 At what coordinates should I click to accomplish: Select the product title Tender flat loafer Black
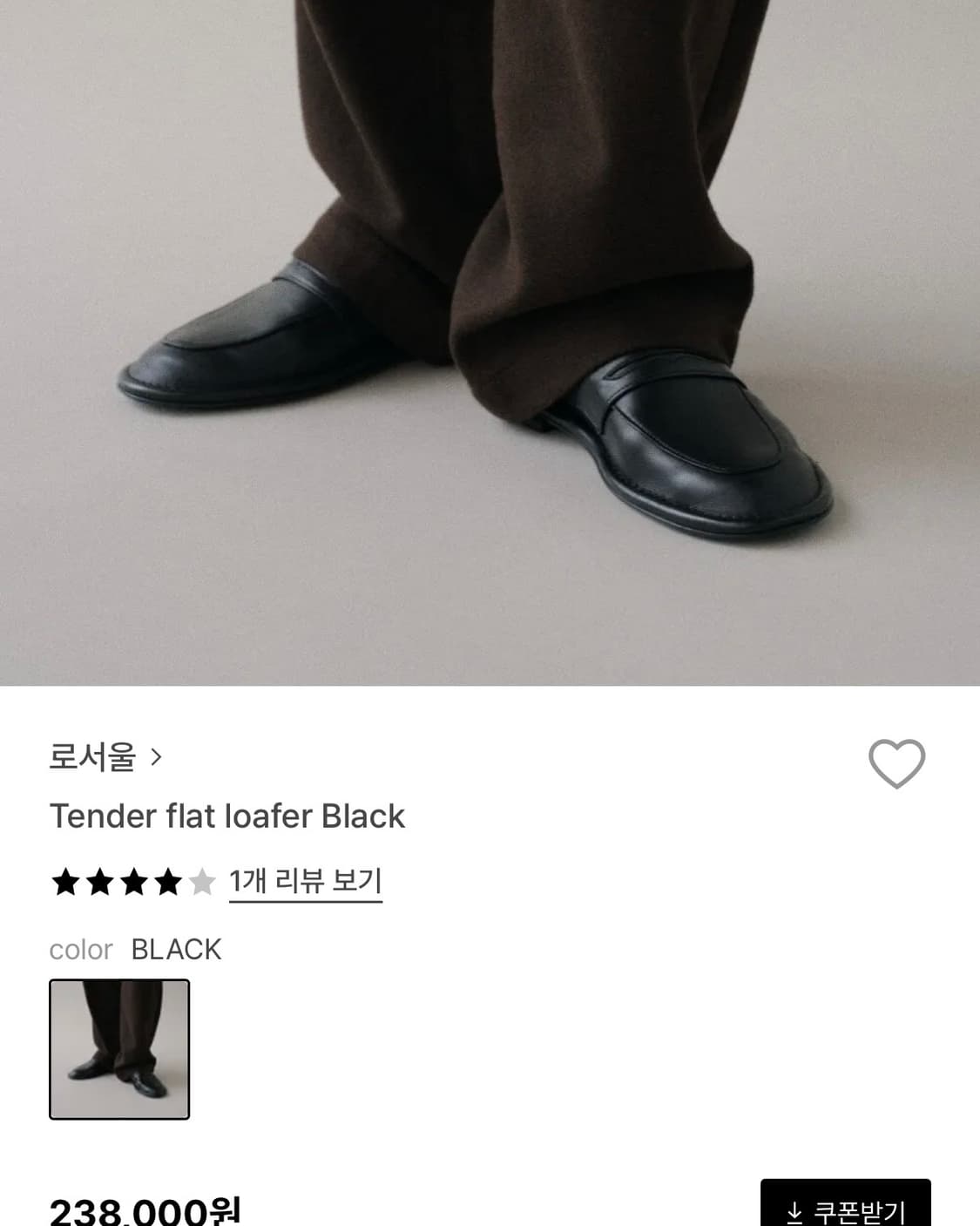point(228,816)
